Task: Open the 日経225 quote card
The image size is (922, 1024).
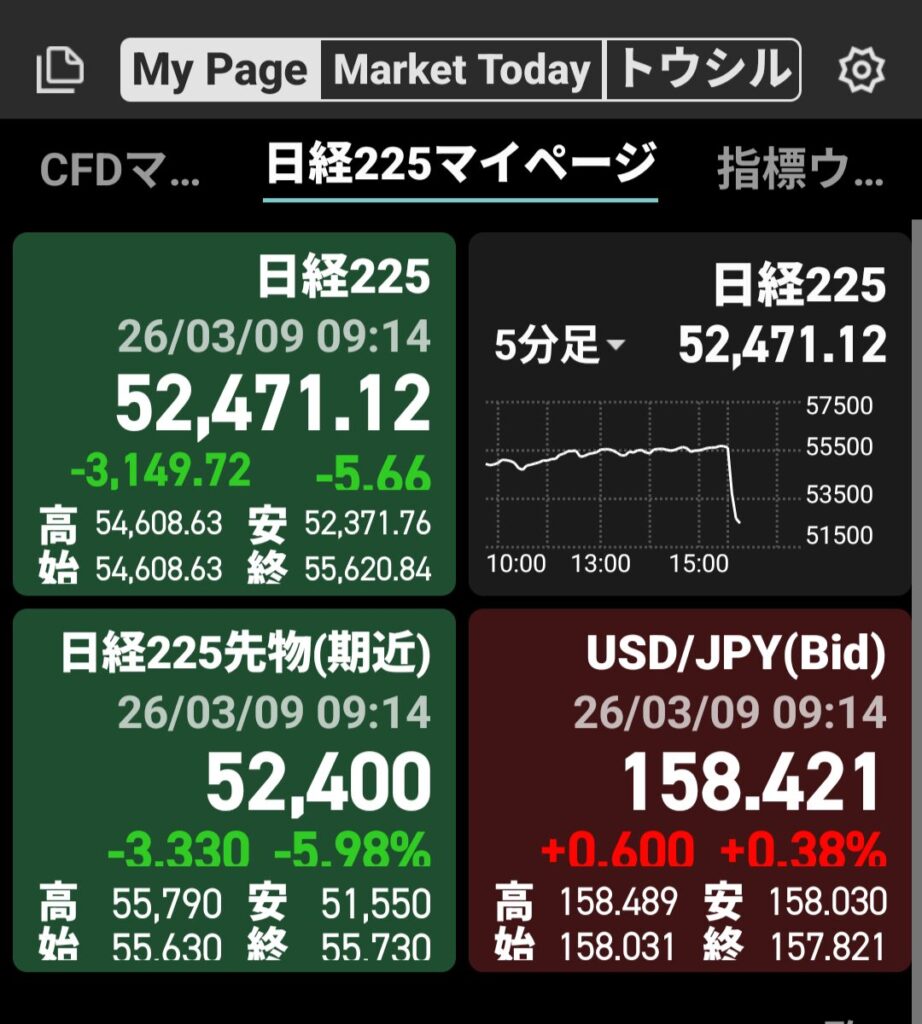Action: click(x=234, y=414)
